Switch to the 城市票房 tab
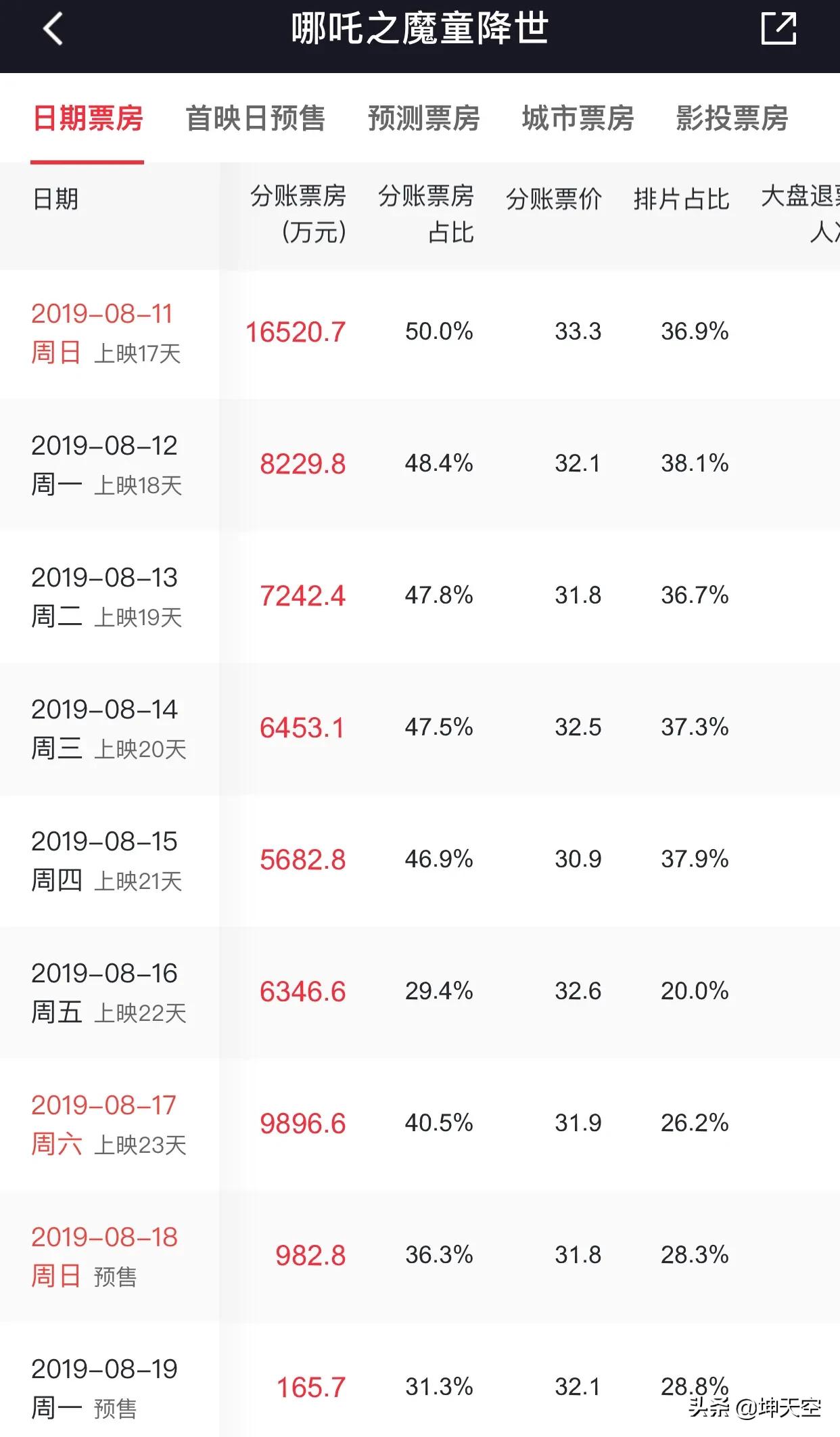 coord(578,118)
